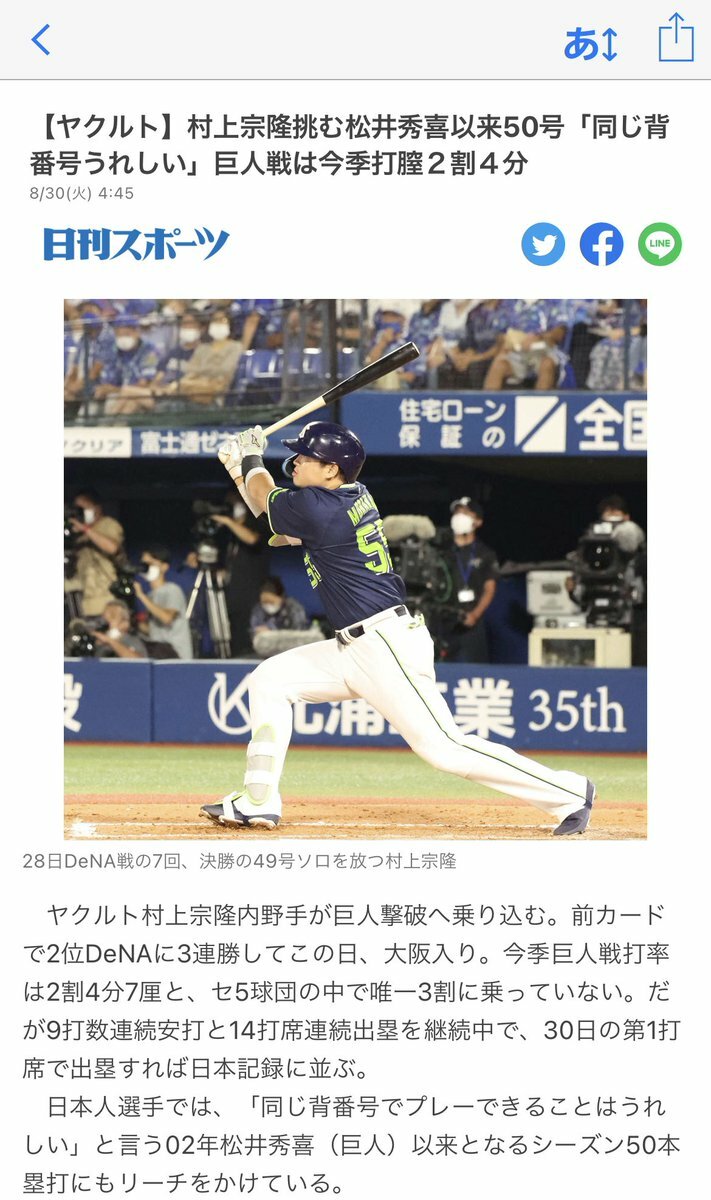The image size is (711, 1200).
Task: Send this article via LINE
Action: pyautogui.click(x=660, y=244)
